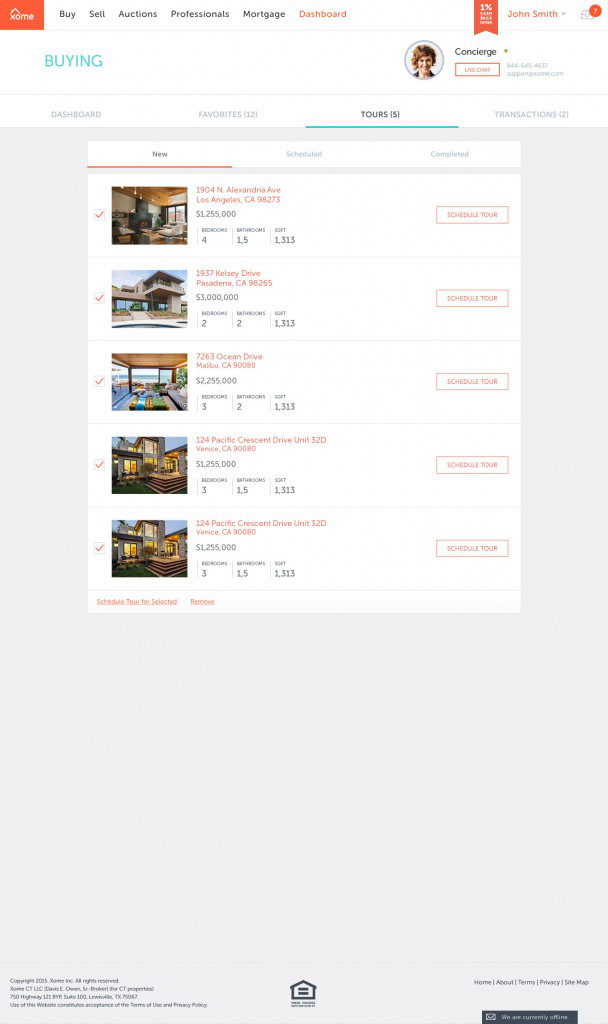The image size is (608, 1024).
Task: Show the Completed tours list
Action: [x=449, y=154]
